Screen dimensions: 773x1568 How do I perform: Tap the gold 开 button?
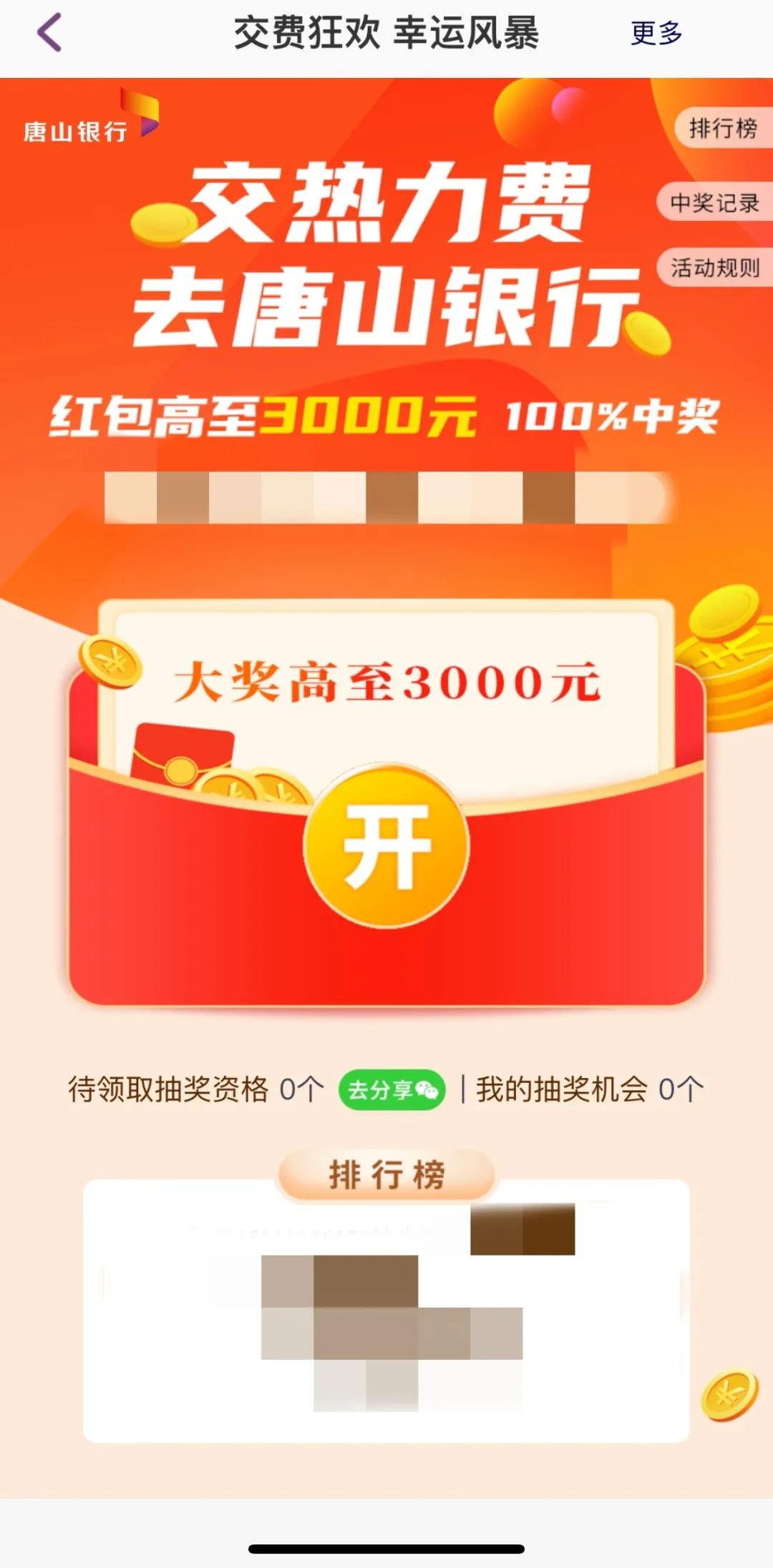click(x=386, y=846)
